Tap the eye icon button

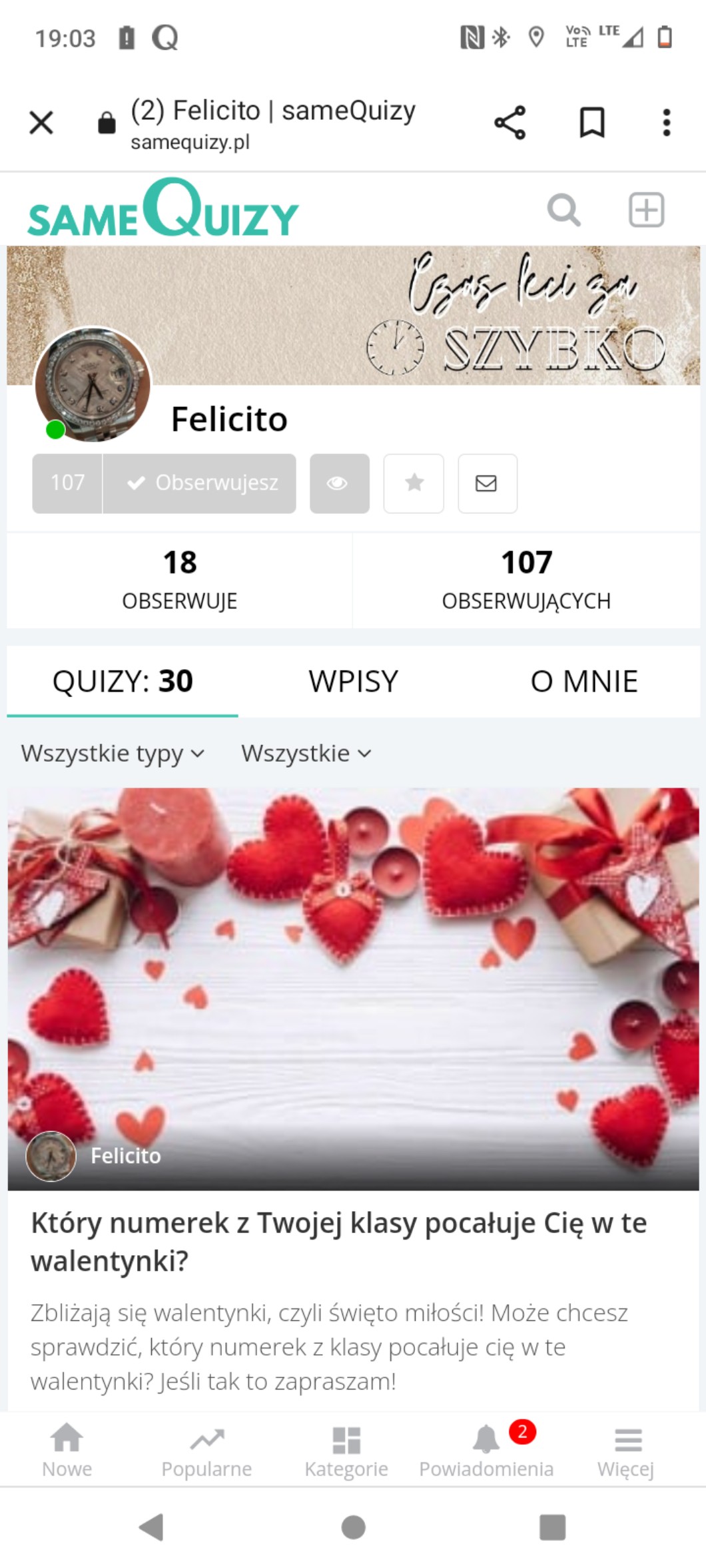tap(339, 483)
